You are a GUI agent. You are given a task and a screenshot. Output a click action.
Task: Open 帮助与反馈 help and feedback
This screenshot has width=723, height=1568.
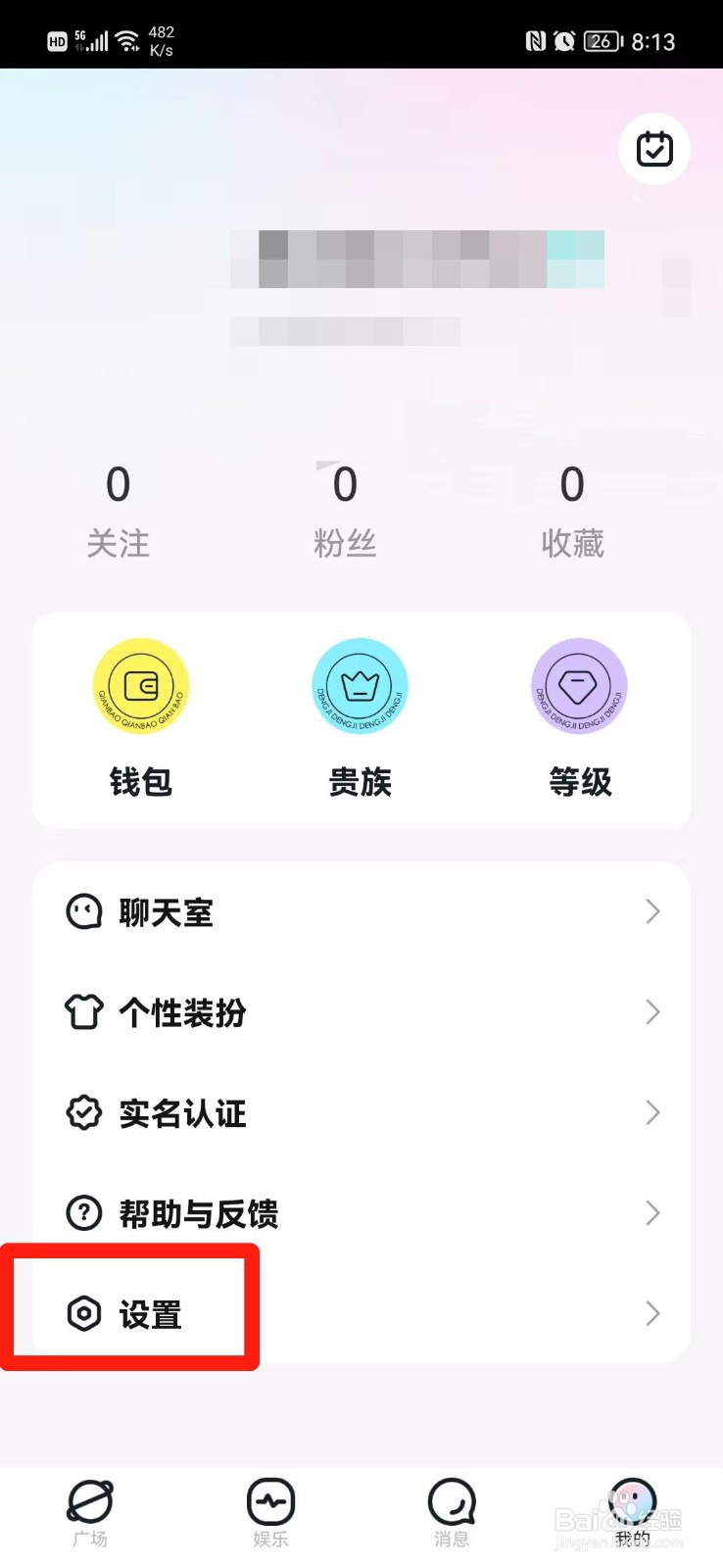click(x=361, y=1213)
